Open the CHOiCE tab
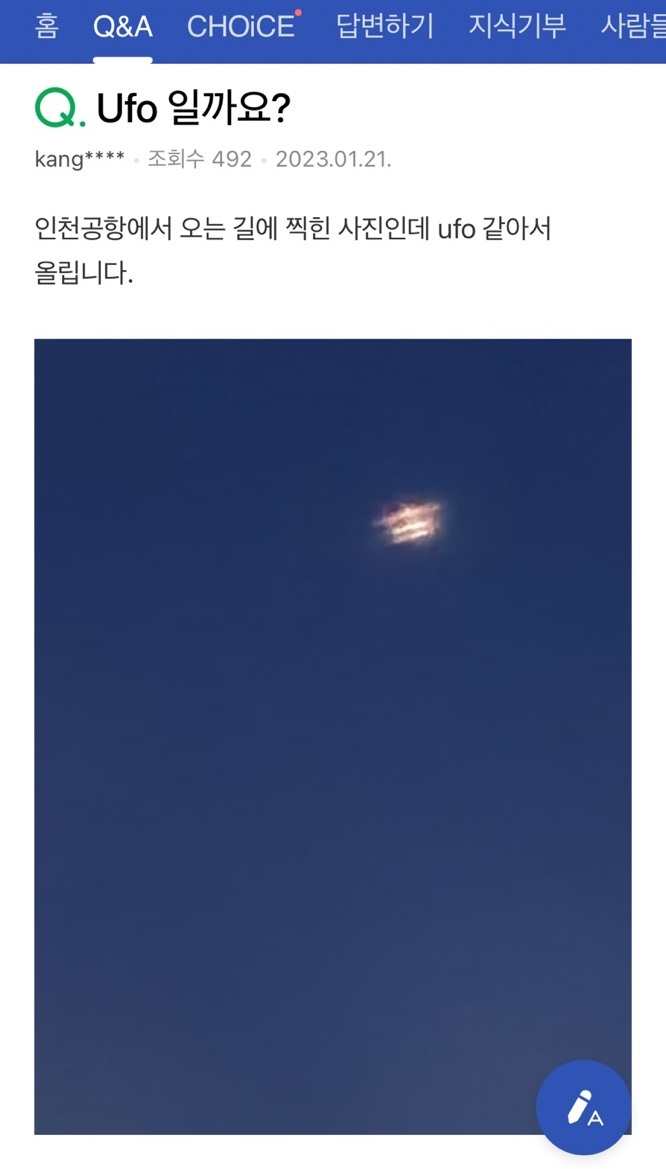The height and width of the screenshot is (1169, 666). pyautogui.click(x=242, y=27)
